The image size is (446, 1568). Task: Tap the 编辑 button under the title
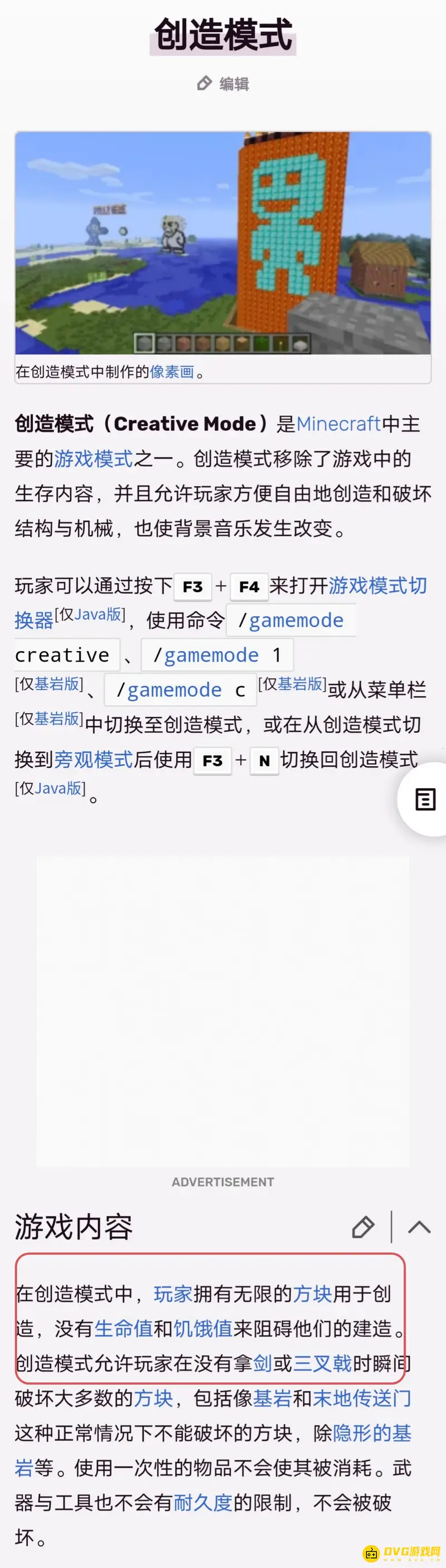click(224, 84)
